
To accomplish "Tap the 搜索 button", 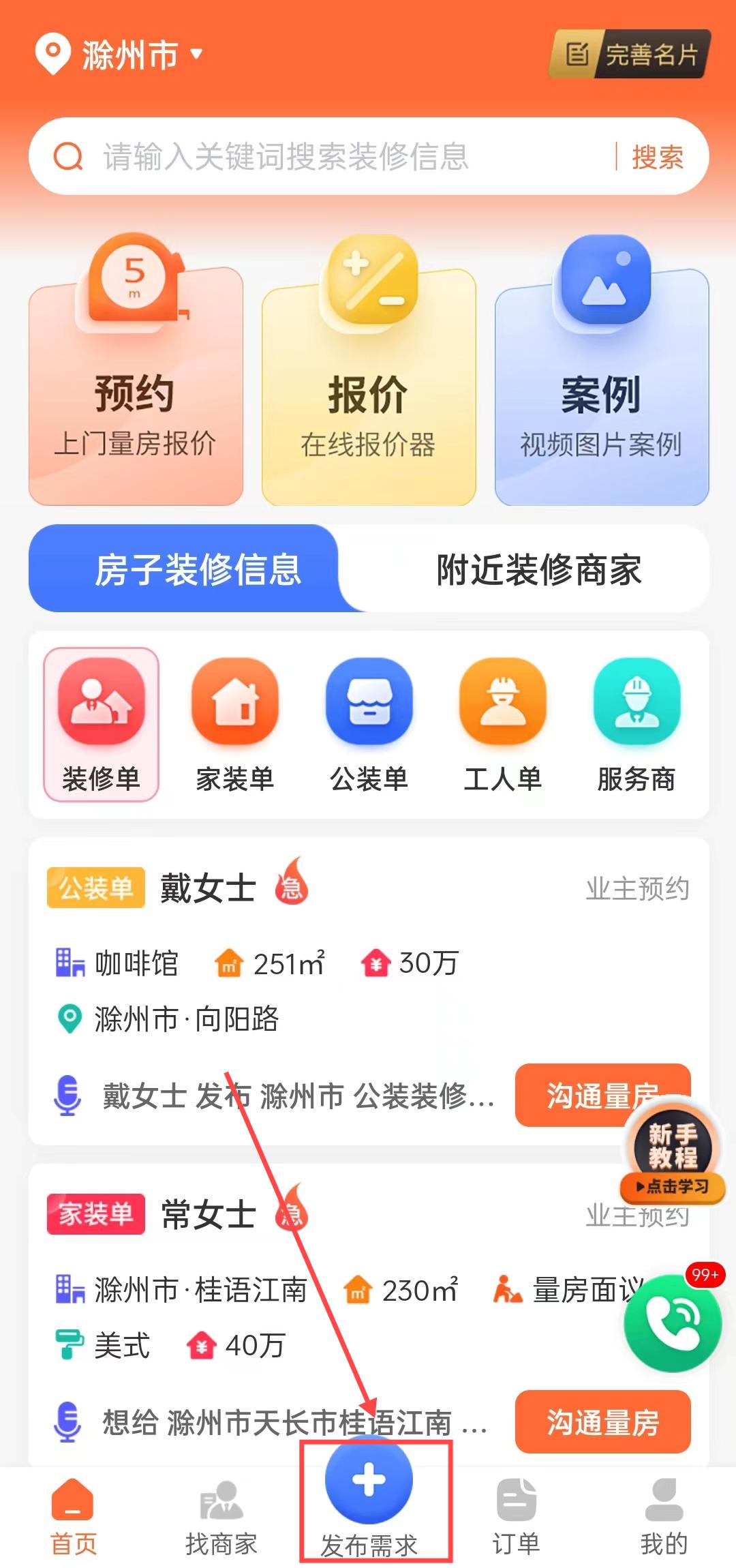I will [x=657, y=157].
